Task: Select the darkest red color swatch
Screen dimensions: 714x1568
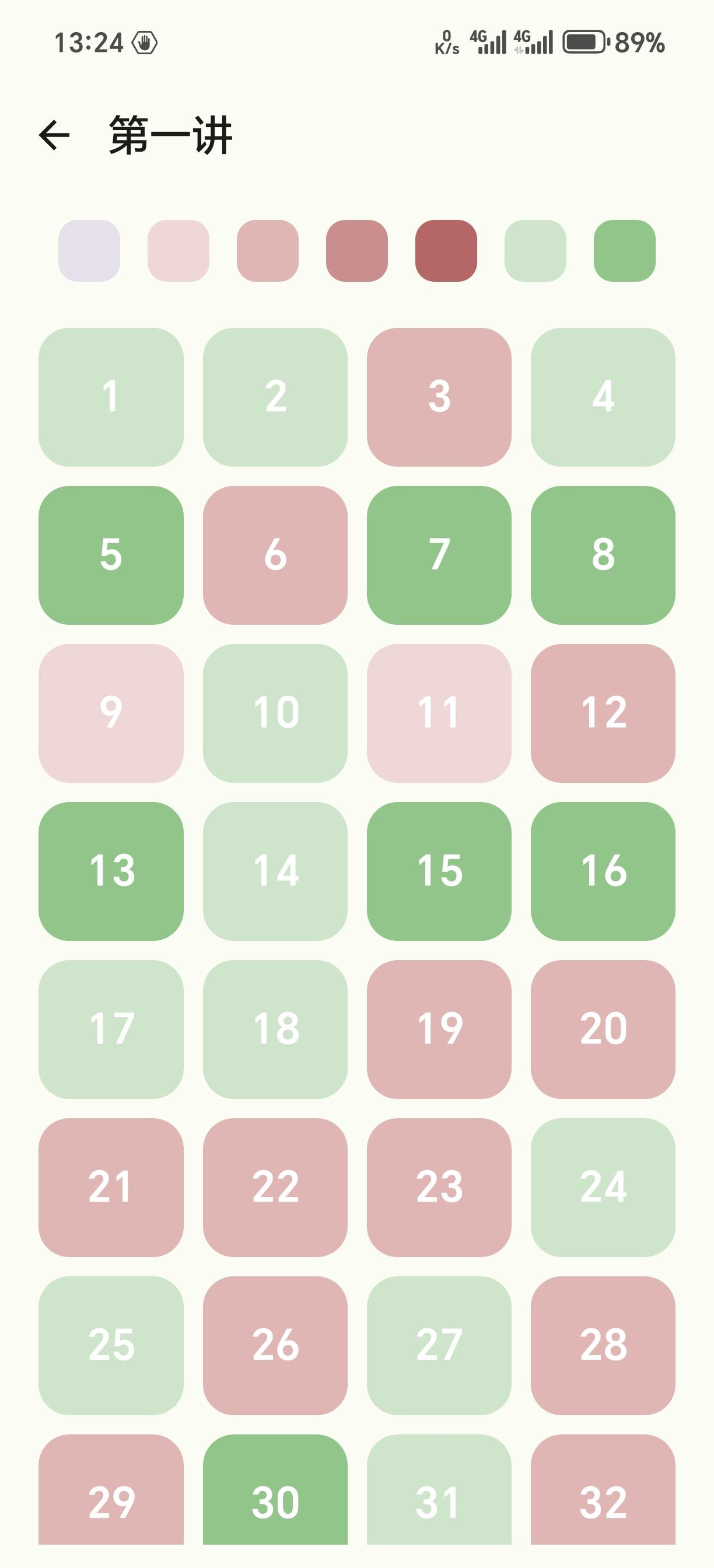Action: pos(446,251)
